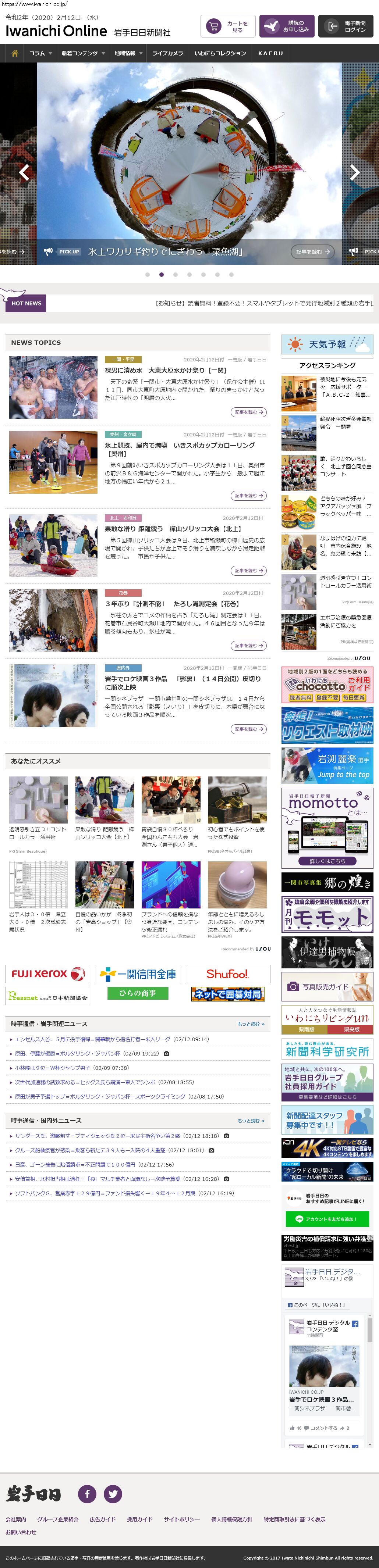Tap 購読のお申し込み subscription button

pos(286,26)
